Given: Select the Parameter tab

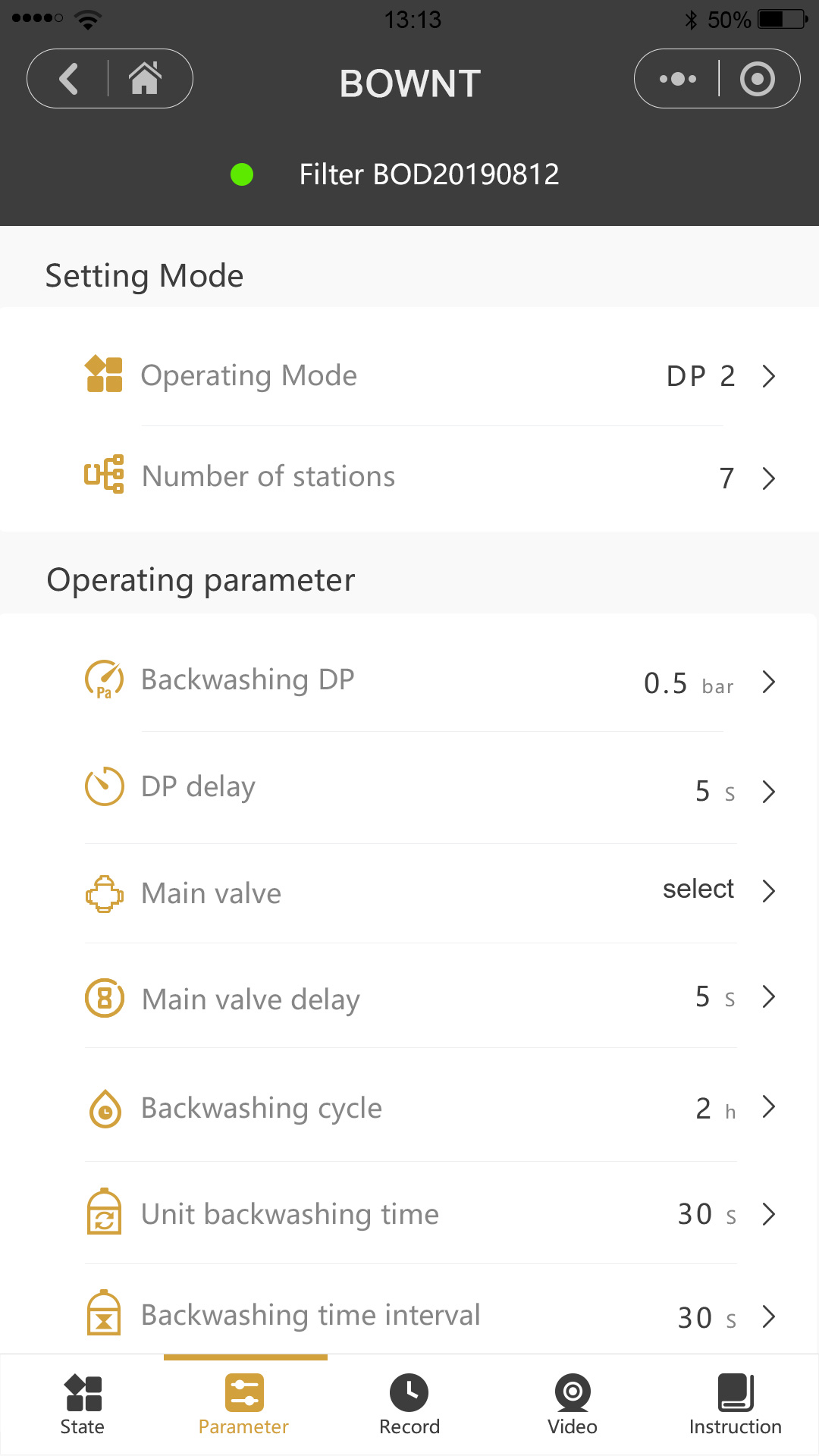Looking at the screenshot, I should click(245, 1404).
